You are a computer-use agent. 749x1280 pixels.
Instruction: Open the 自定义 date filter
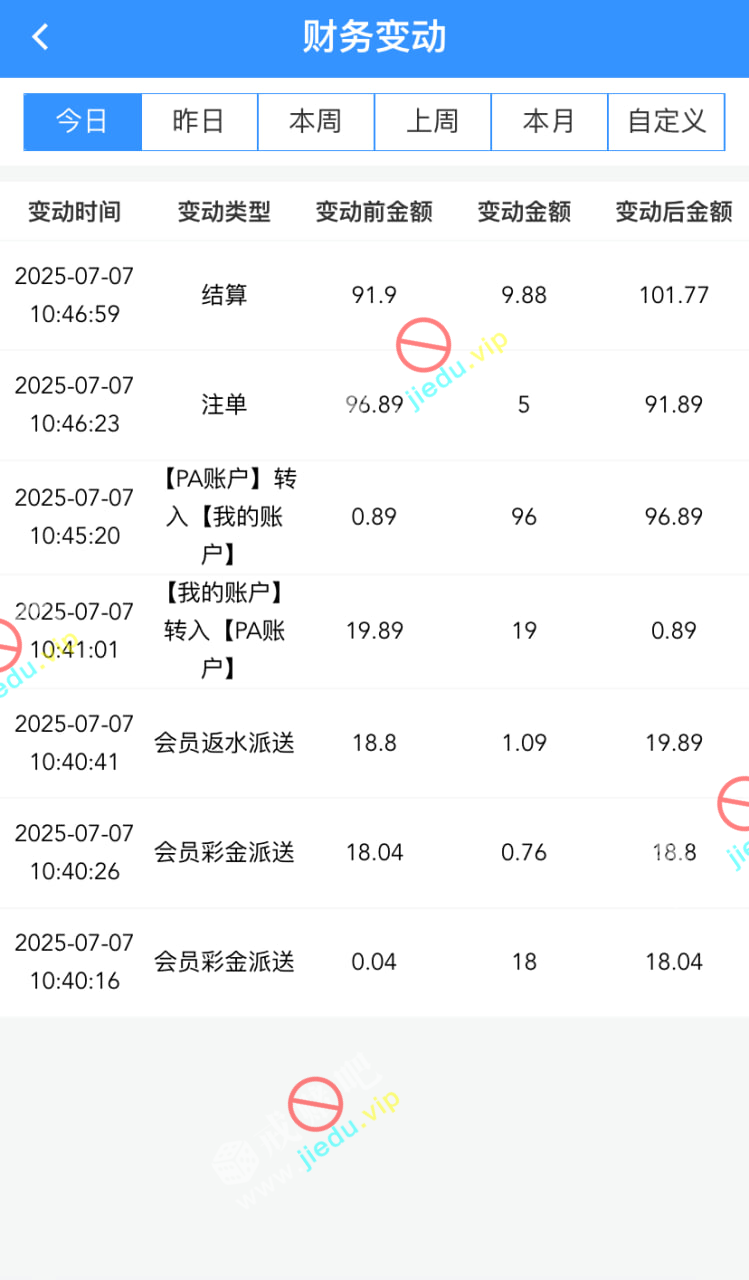point(666,122)
